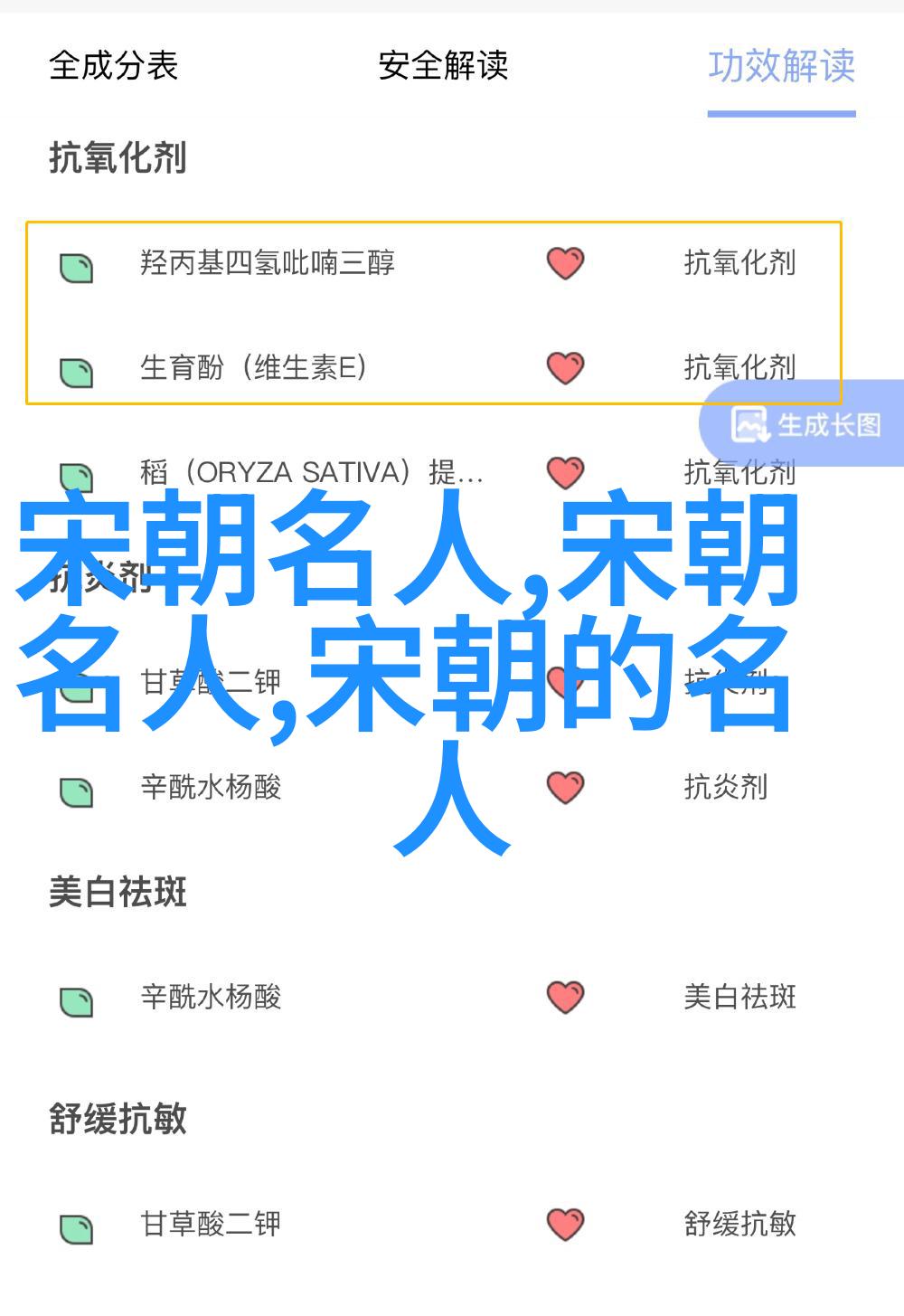The height and width of the screenshot is (1316, 904).
Task: Open 辛酰水杨酸 row labeled 抗炎剂
Action: point(211,787)
